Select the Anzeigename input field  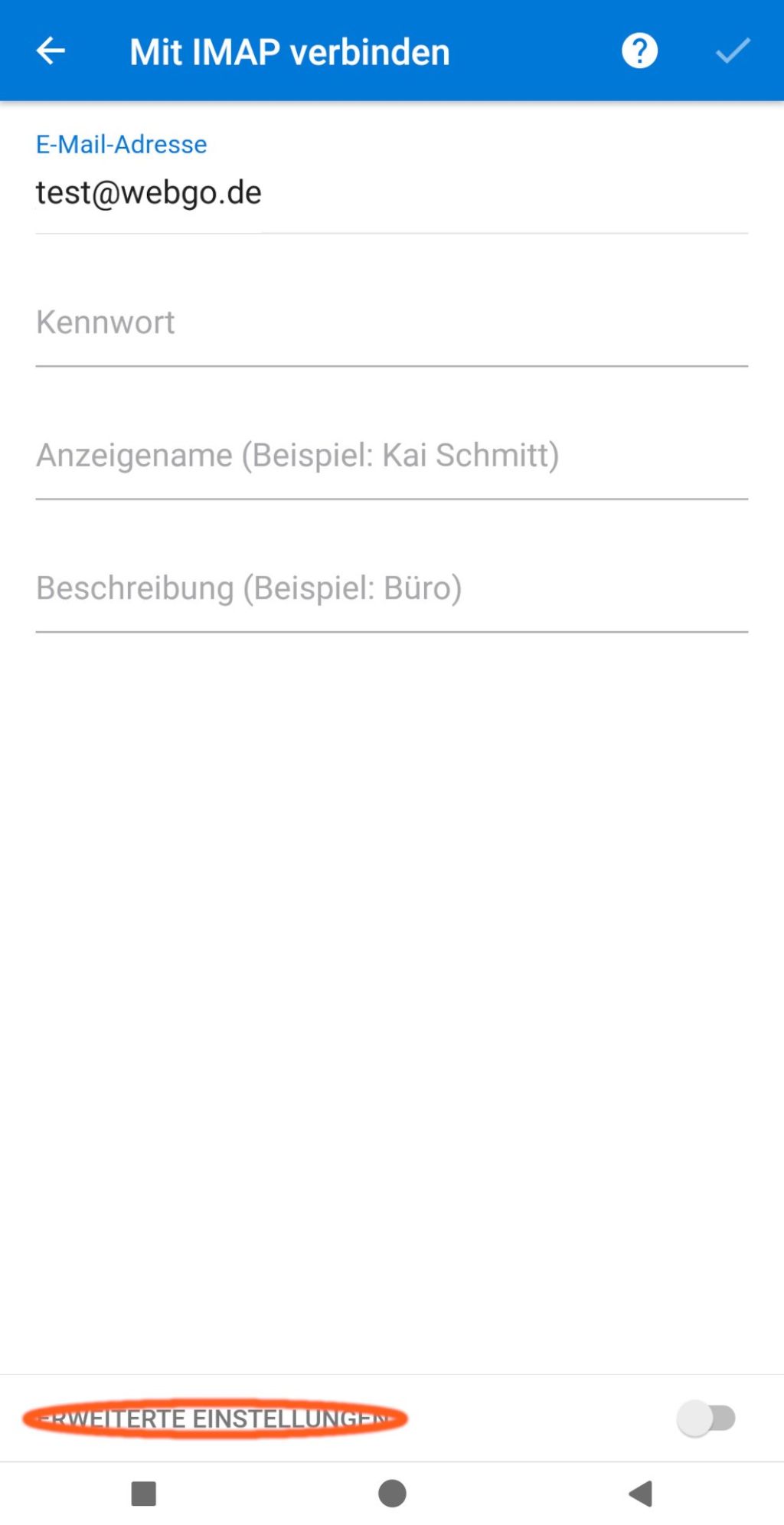click(390, 456)
